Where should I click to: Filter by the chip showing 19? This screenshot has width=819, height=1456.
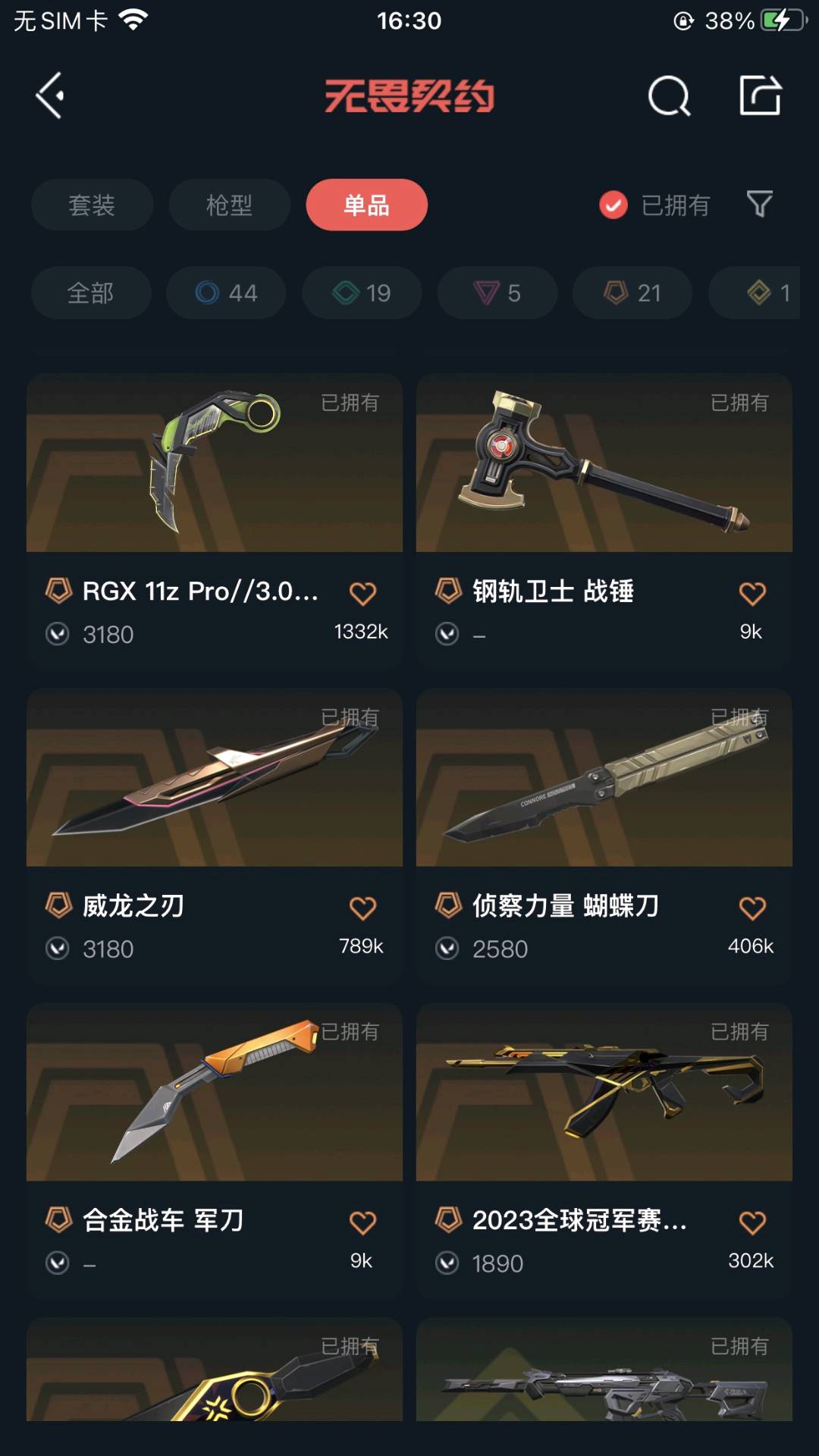tap(362, 293)
